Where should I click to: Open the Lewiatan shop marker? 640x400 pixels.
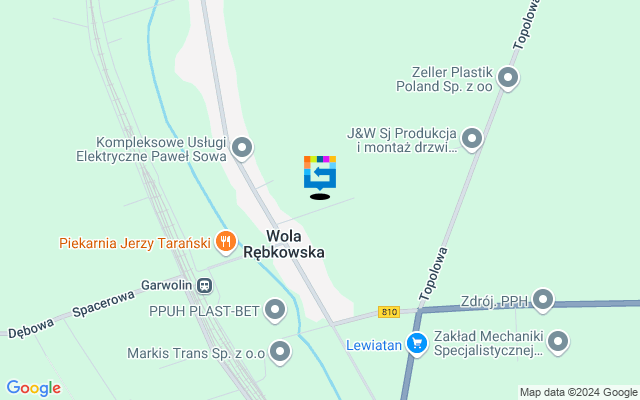click(x=418, y=344)
